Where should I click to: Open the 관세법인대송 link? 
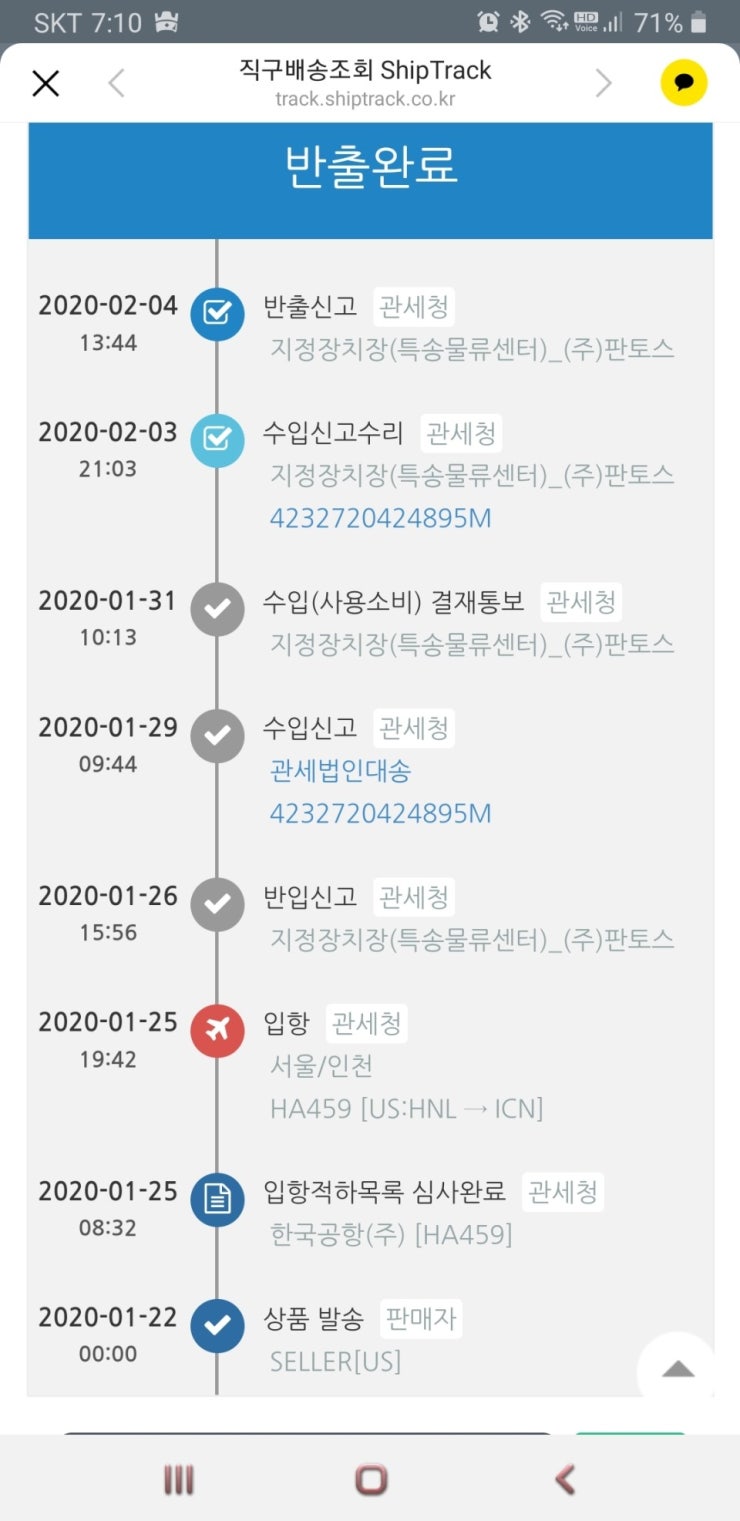[x=340, y=770]
